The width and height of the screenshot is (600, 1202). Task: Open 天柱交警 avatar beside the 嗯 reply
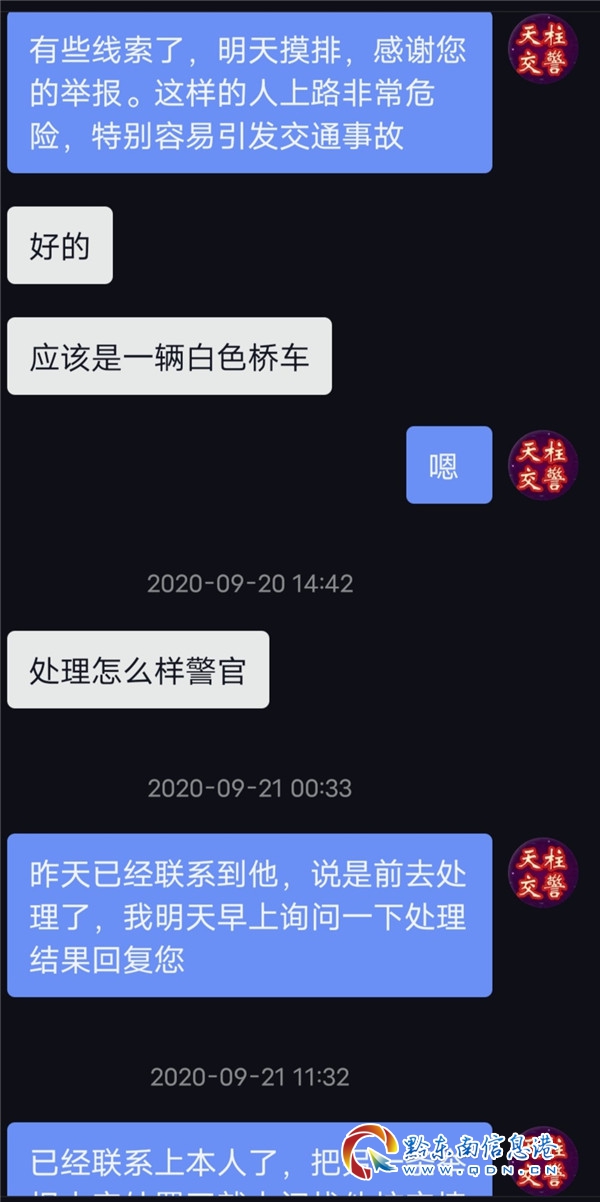click(x=543, y=465)
